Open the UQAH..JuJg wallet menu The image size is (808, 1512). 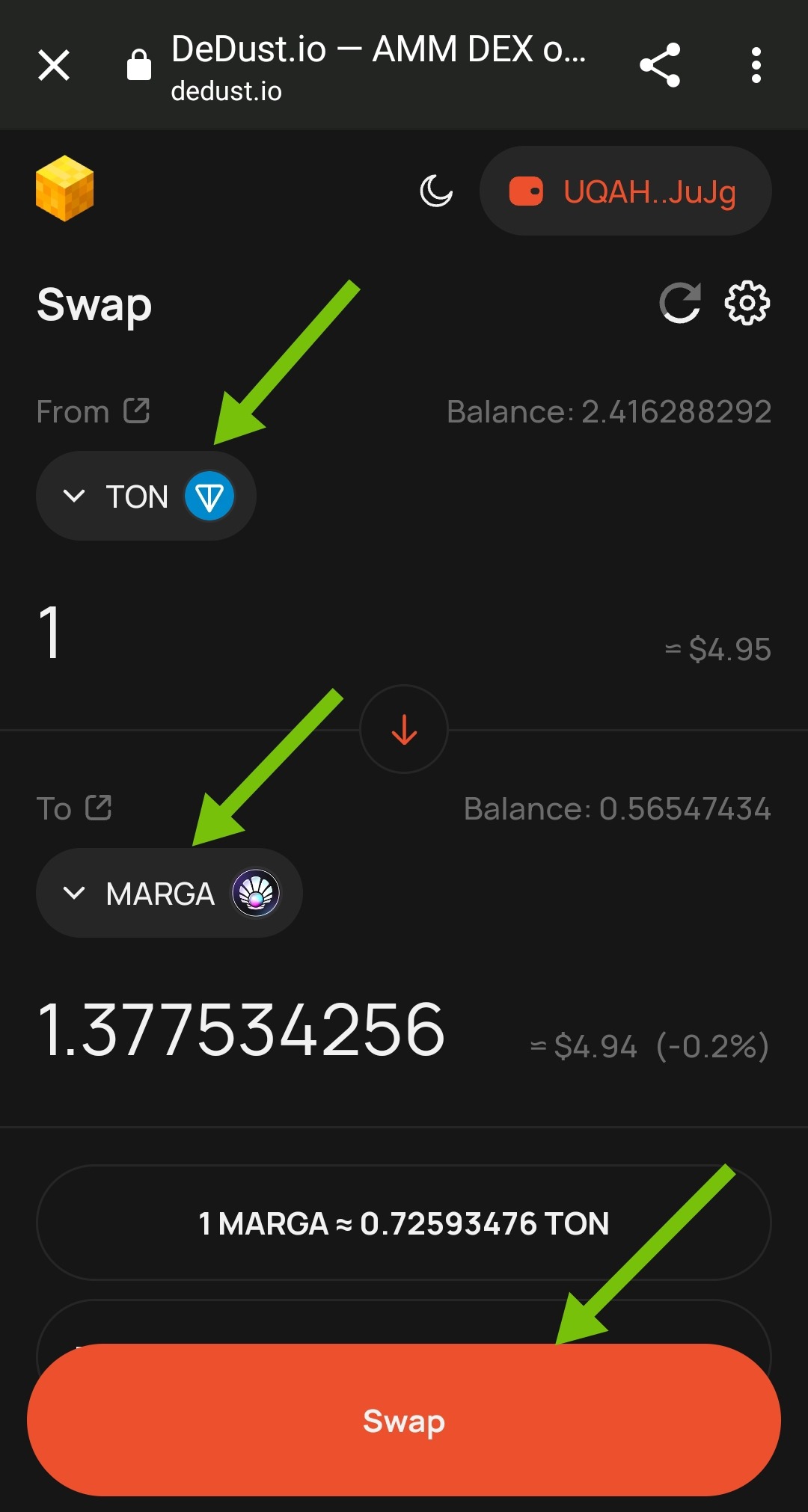pyautogui.click(x=625, y=191)
